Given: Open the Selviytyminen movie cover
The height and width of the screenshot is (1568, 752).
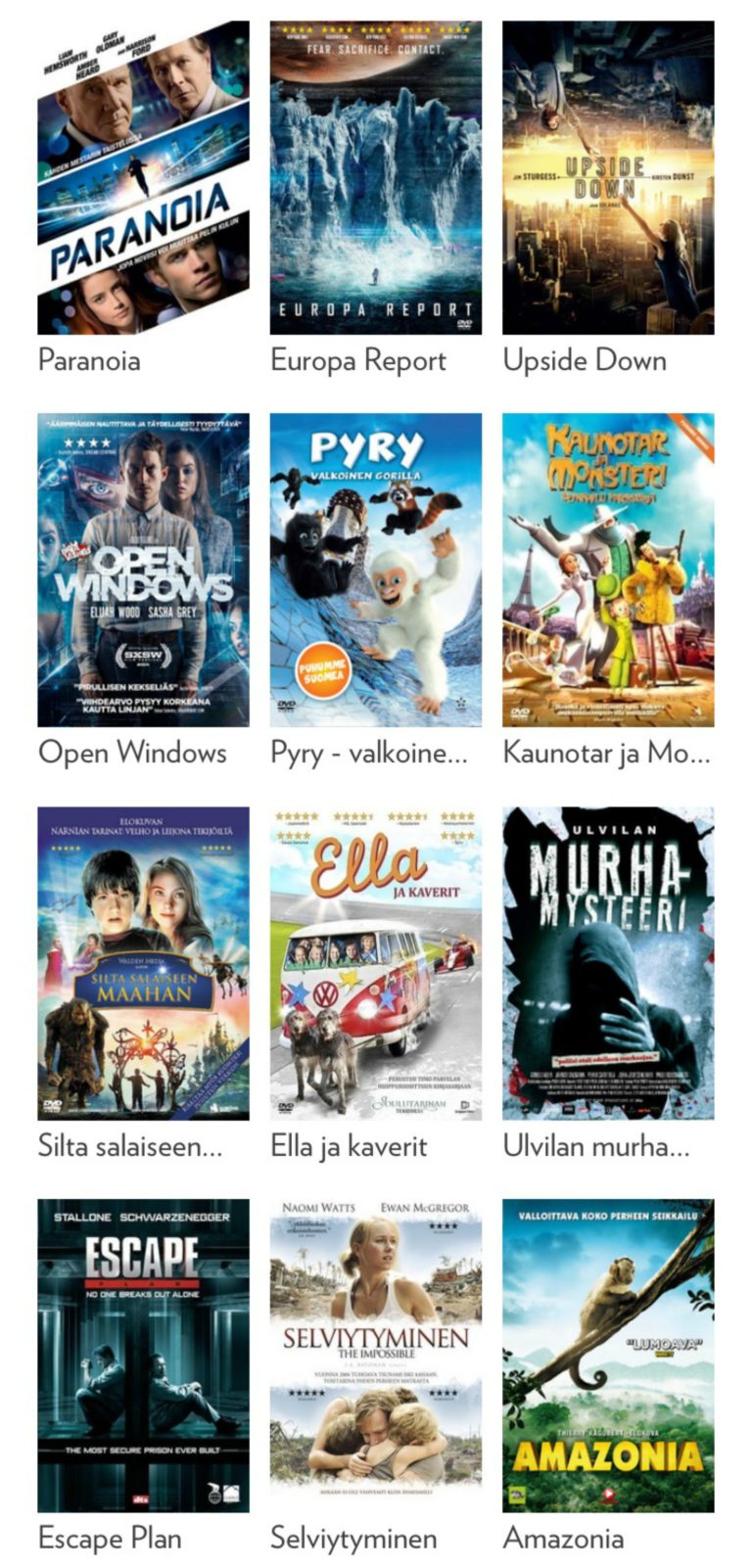Looking at the screenshot, I should tap(376, 1357).
